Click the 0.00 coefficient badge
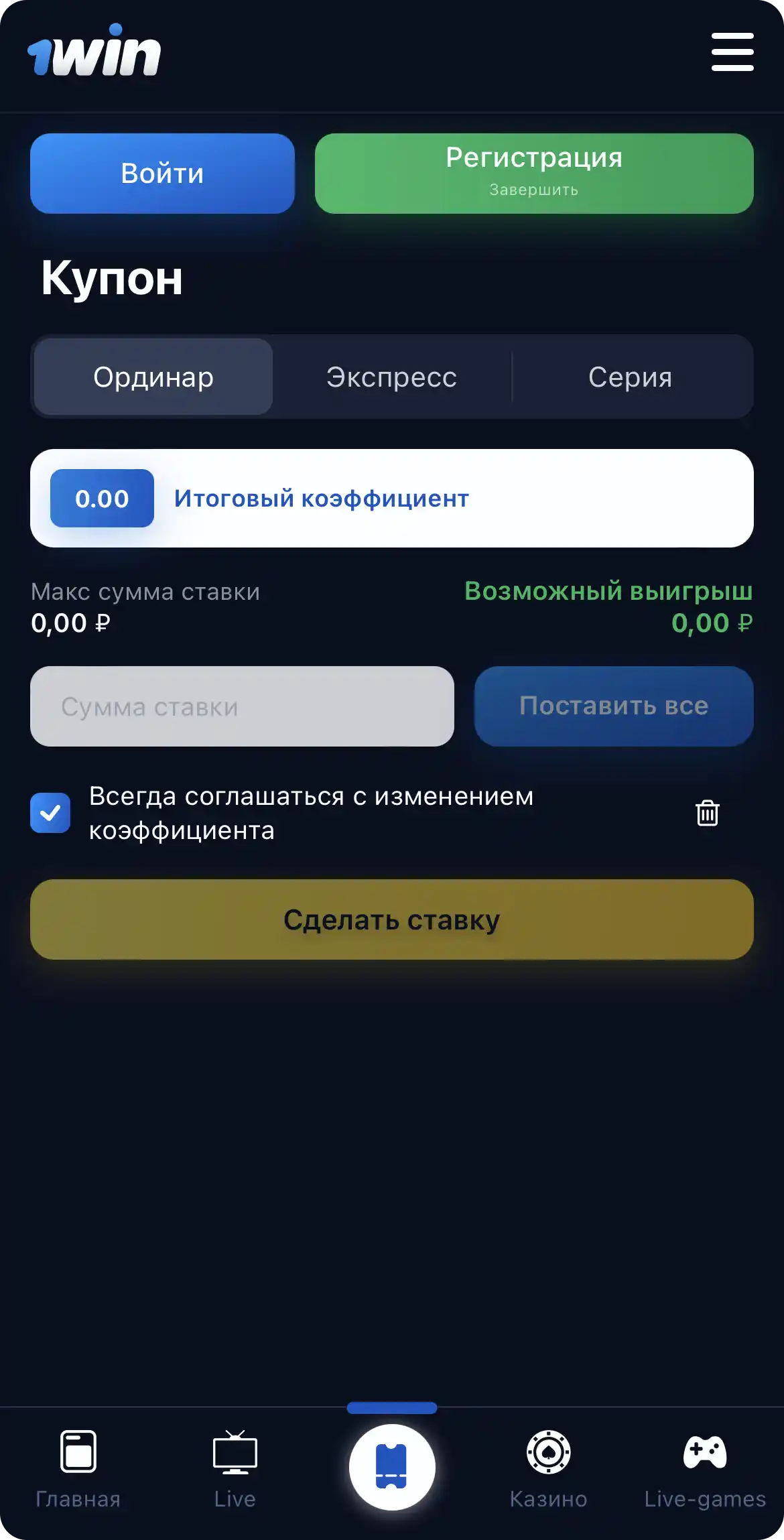Image resolution: width=784 pixels, height=1540 pixels. [x=101, y=498]
